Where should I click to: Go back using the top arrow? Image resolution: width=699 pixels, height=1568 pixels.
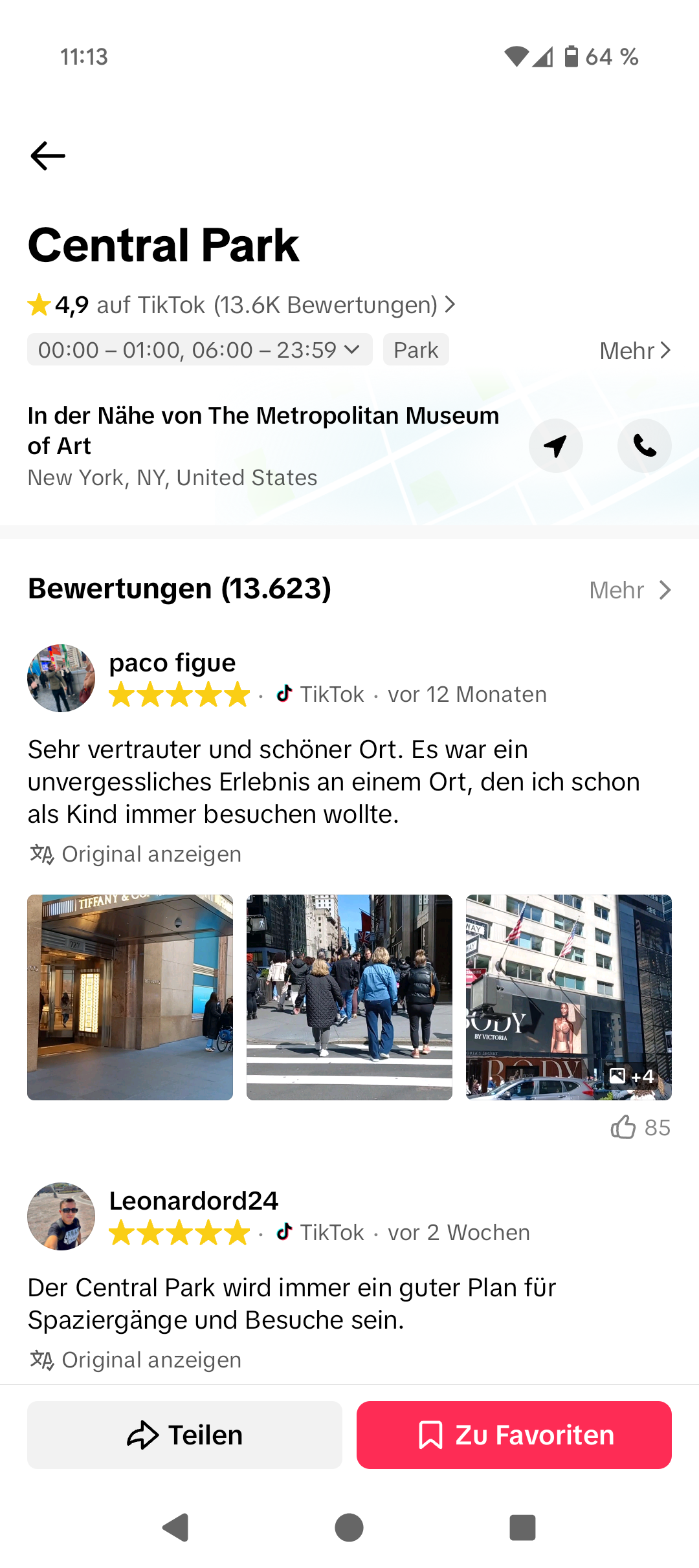pos(48,156)
